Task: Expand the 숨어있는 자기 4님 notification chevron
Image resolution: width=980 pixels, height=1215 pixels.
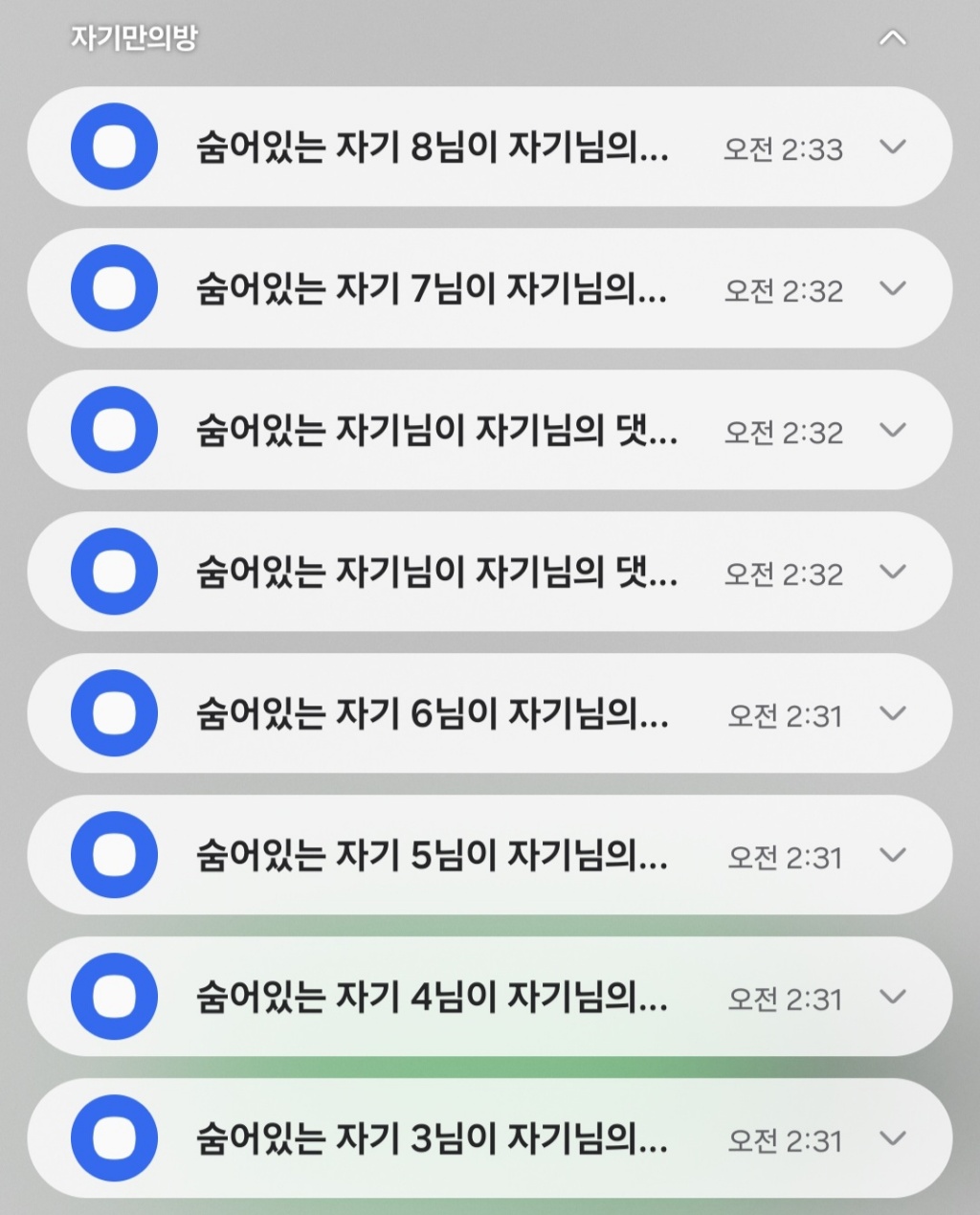Action: point(892,998)
